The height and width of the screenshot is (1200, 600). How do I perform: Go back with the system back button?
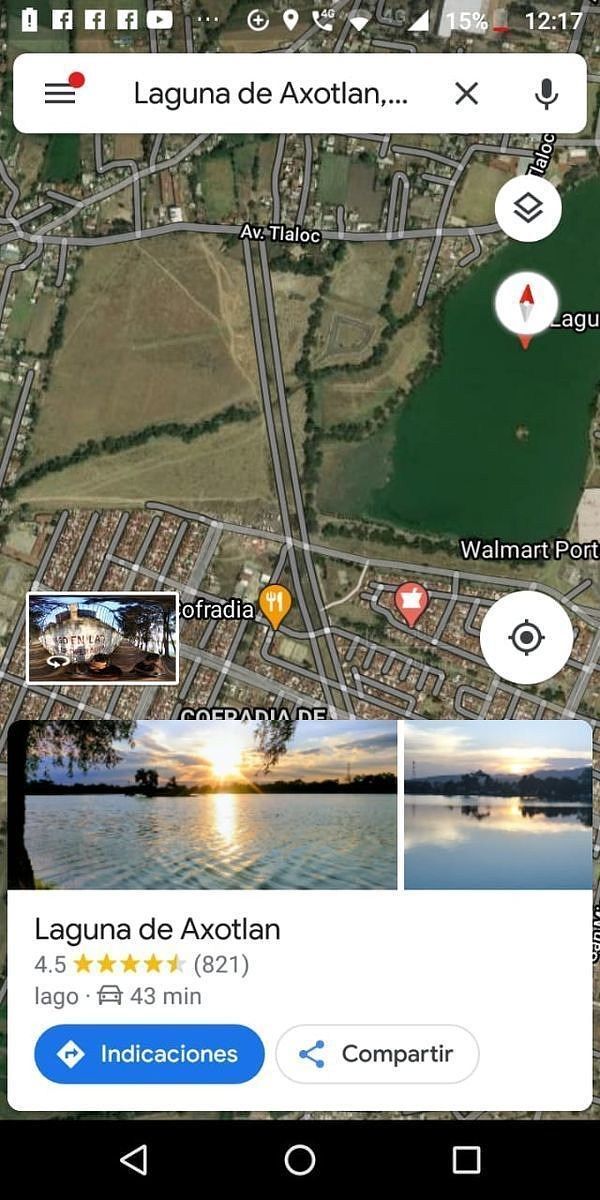[x=133, y=1160]
